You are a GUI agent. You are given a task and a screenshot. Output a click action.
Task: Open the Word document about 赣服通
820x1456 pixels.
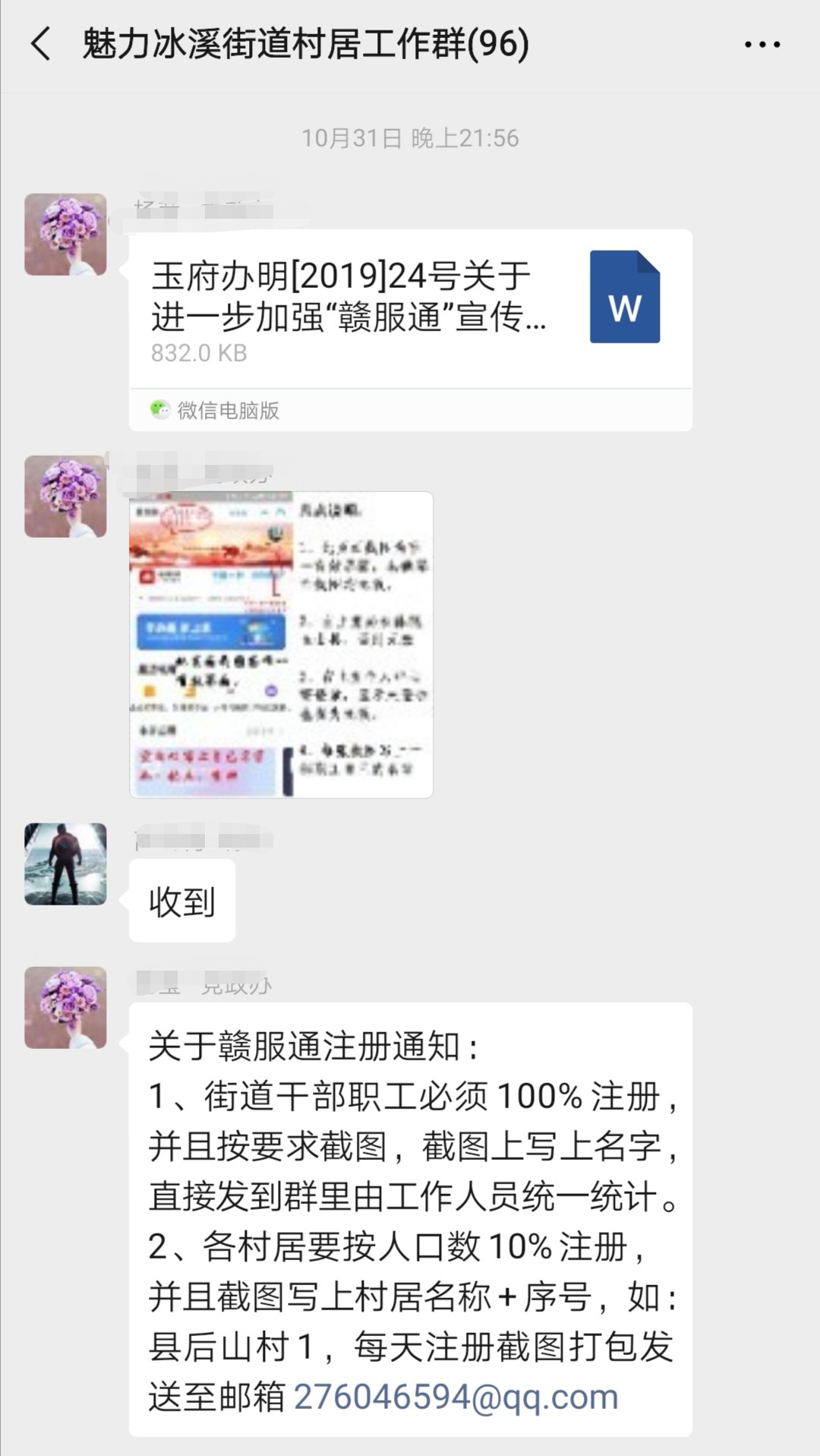pyautogui.click(x=410, y=309)
